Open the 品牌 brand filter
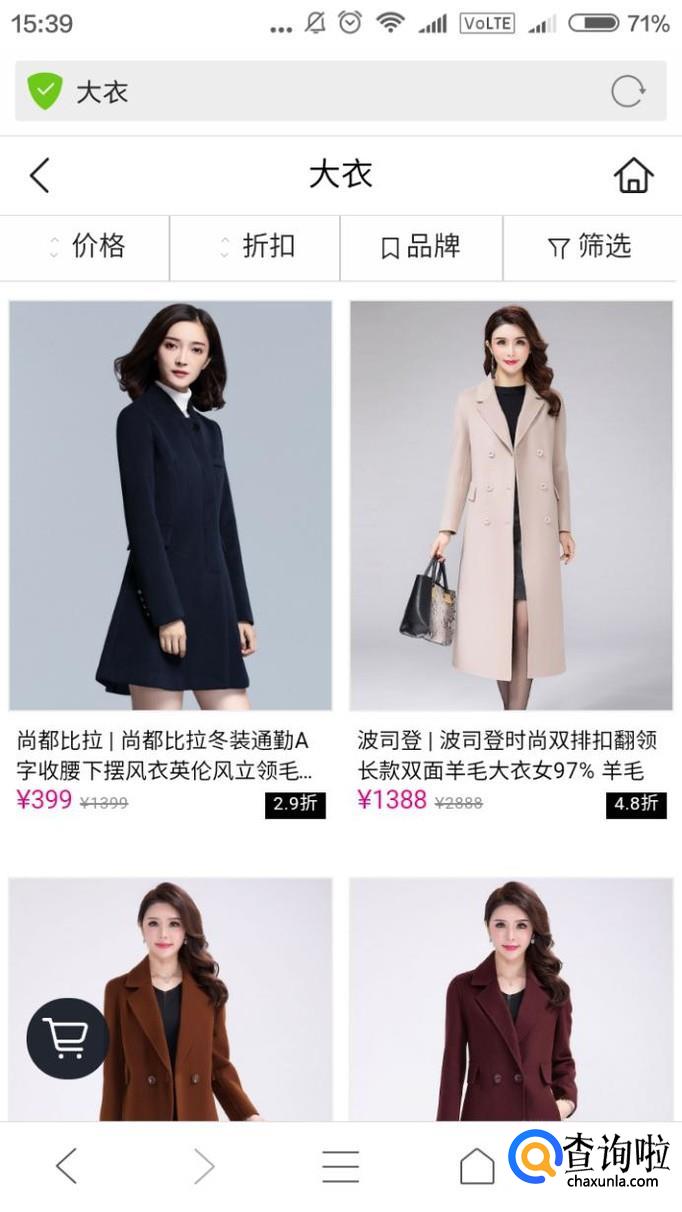The height and width of the screenshot is (1212, 682). (421, 246)
